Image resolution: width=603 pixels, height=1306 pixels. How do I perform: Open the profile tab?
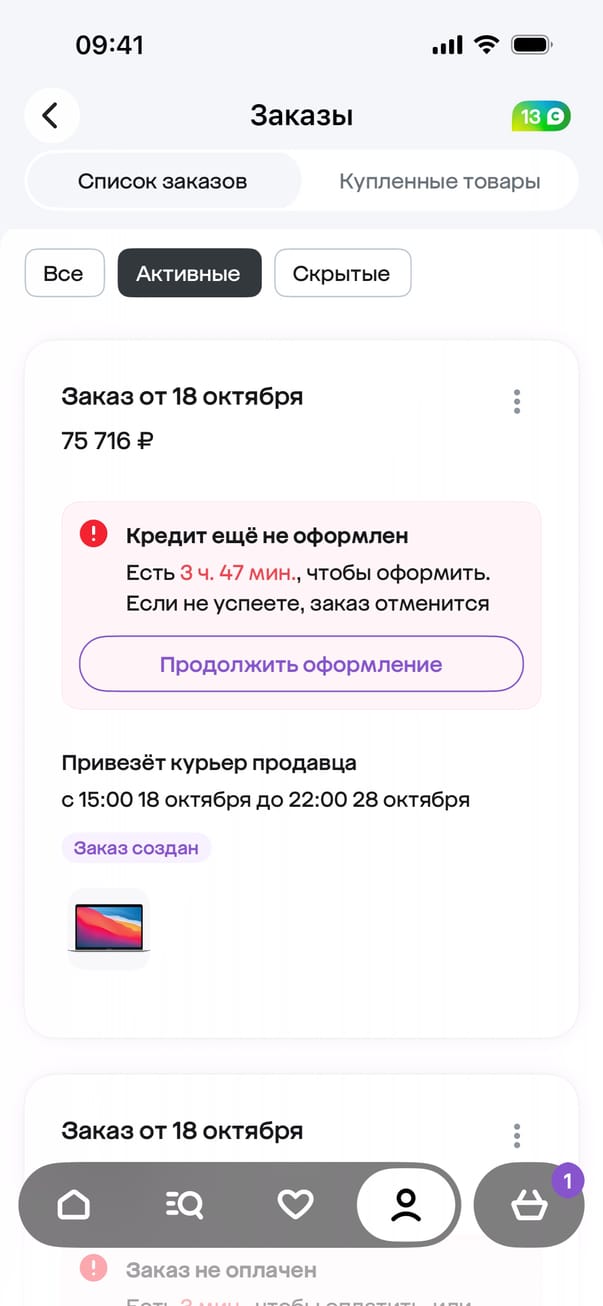click(x=406, y=1205)
